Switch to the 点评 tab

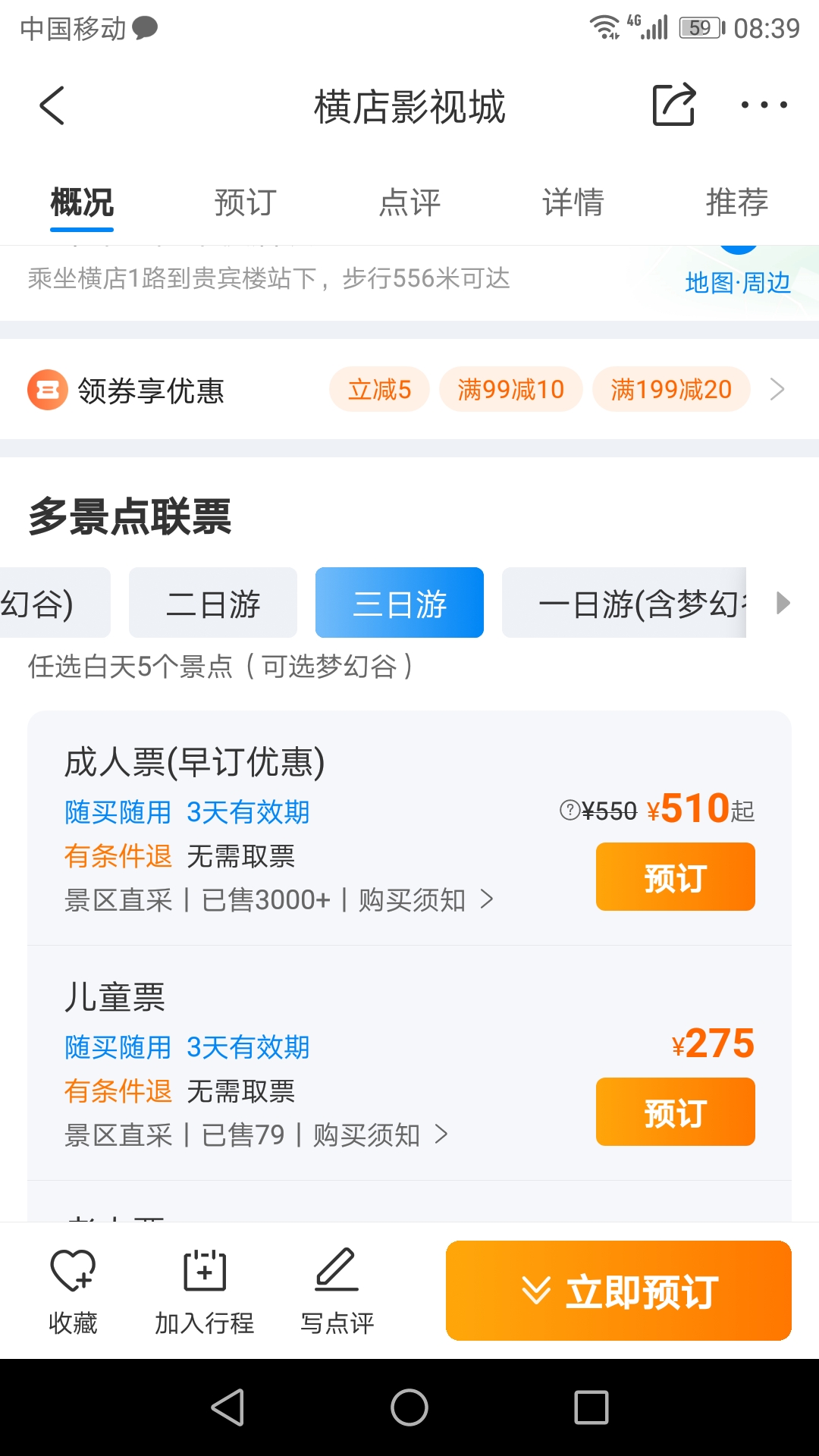(x=409, y=202)
